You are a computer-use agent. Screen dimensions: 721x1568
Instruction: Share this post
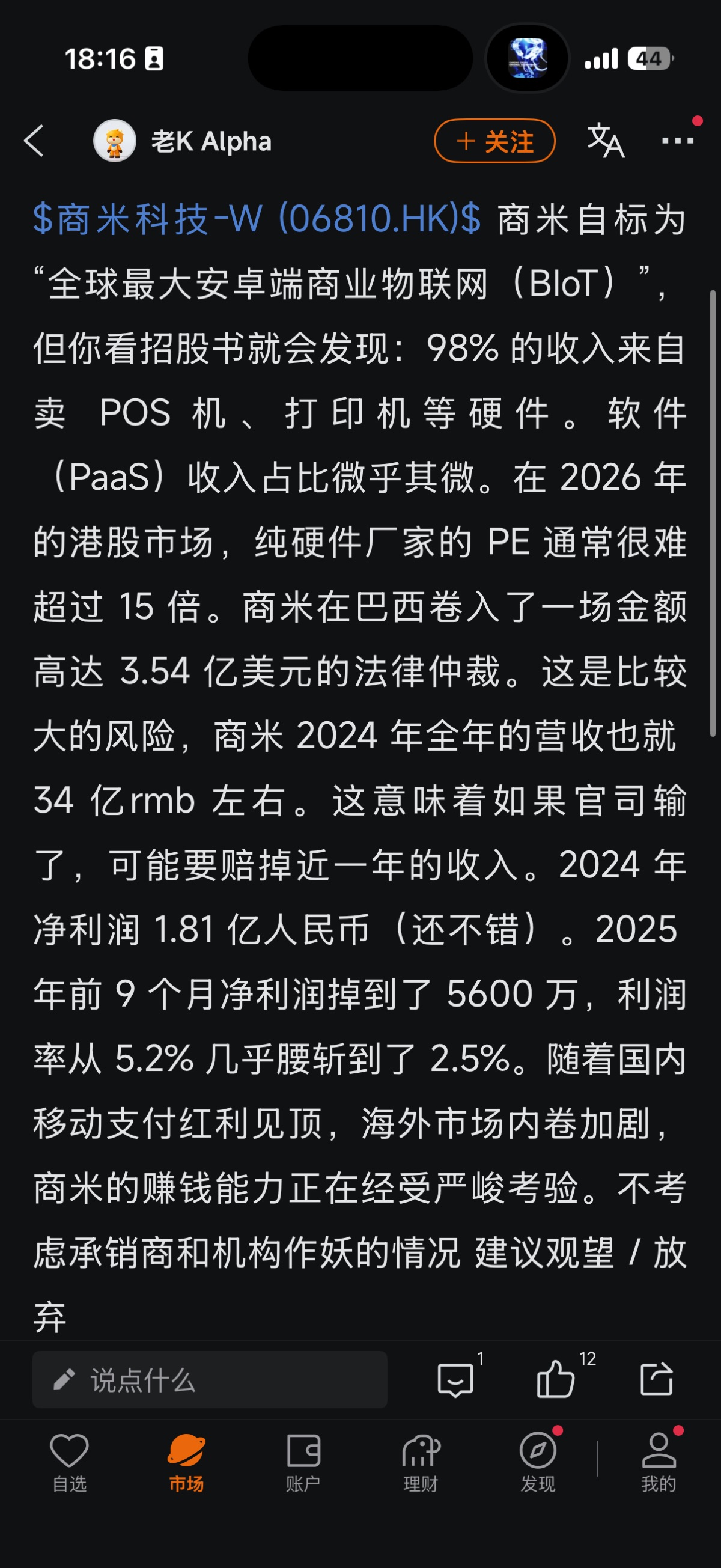coord(657,1379)
